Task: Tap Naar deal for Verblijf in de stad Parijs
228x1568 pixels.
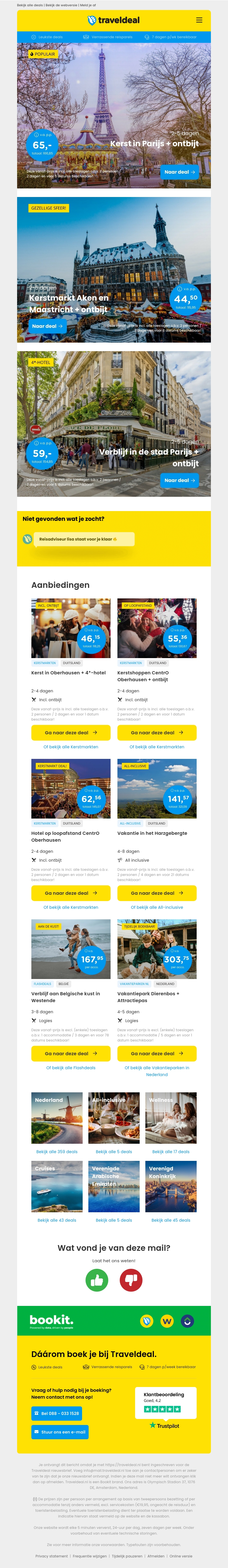Action: point(179,480)
